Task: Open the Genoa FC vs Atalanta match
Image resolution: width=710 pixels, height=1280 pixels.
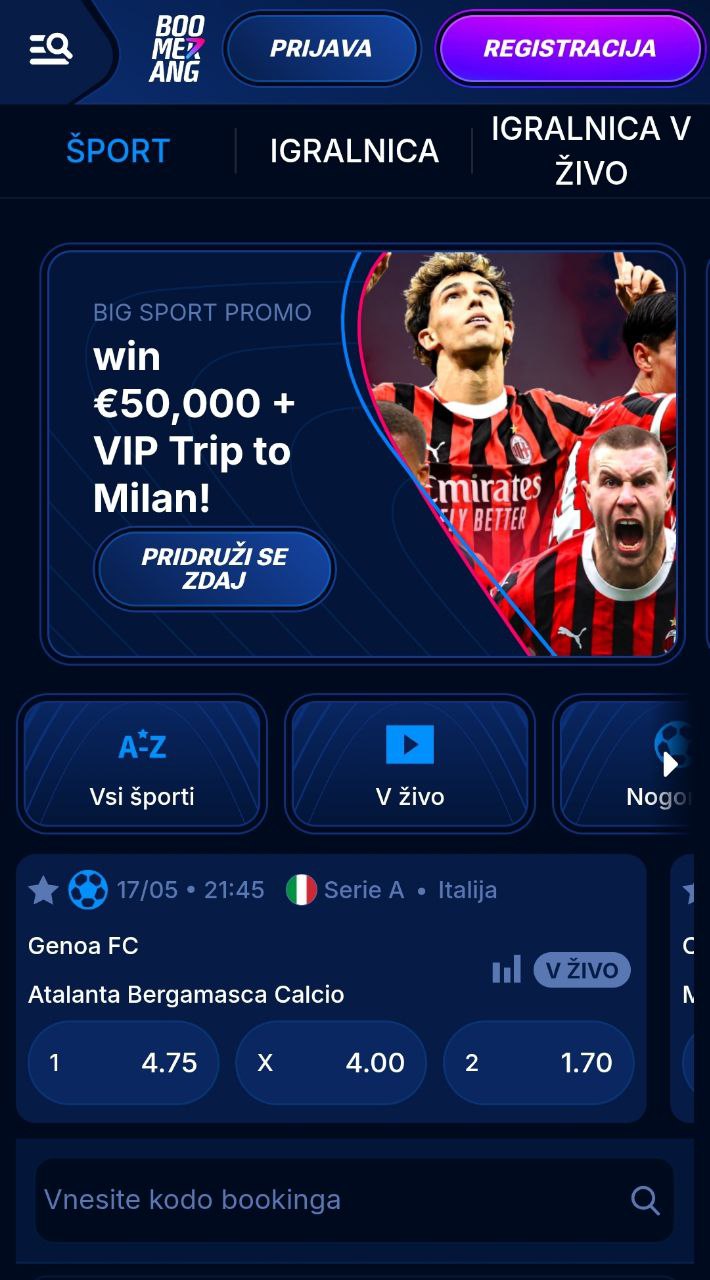Action: [x=186, y=970]
